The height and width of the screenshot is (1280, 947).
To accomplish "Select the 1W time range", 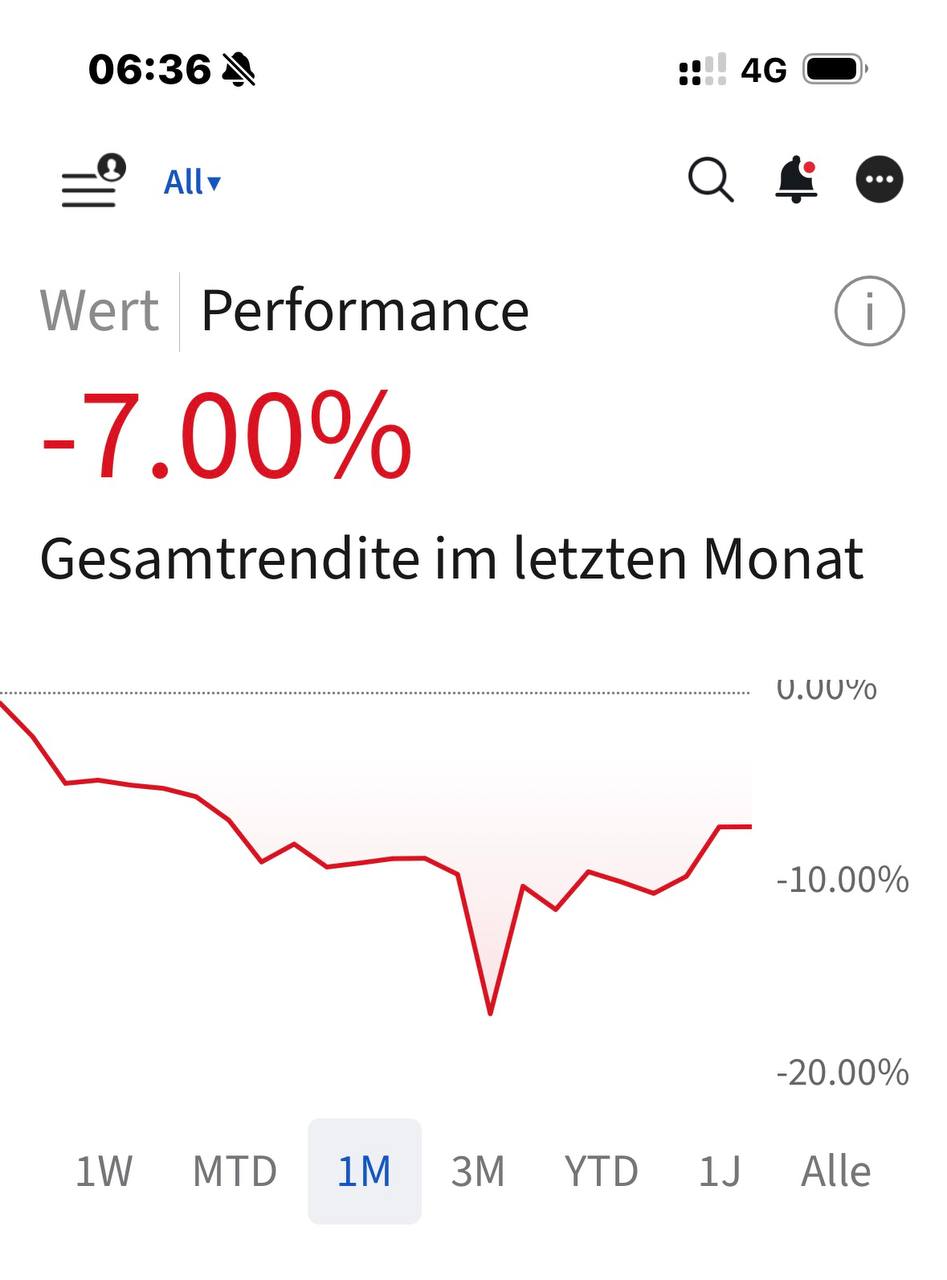I will click(x=103, y=1170).
